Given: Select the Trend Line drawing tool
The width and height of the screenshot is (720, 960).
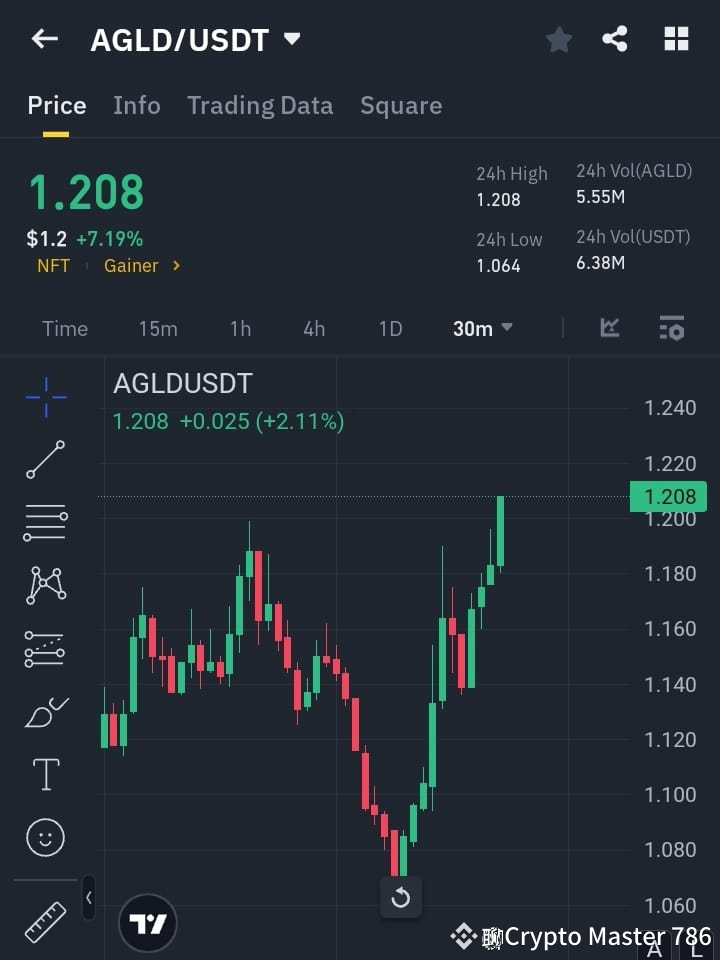Looking at the screenshot, I should click(44, 461).
